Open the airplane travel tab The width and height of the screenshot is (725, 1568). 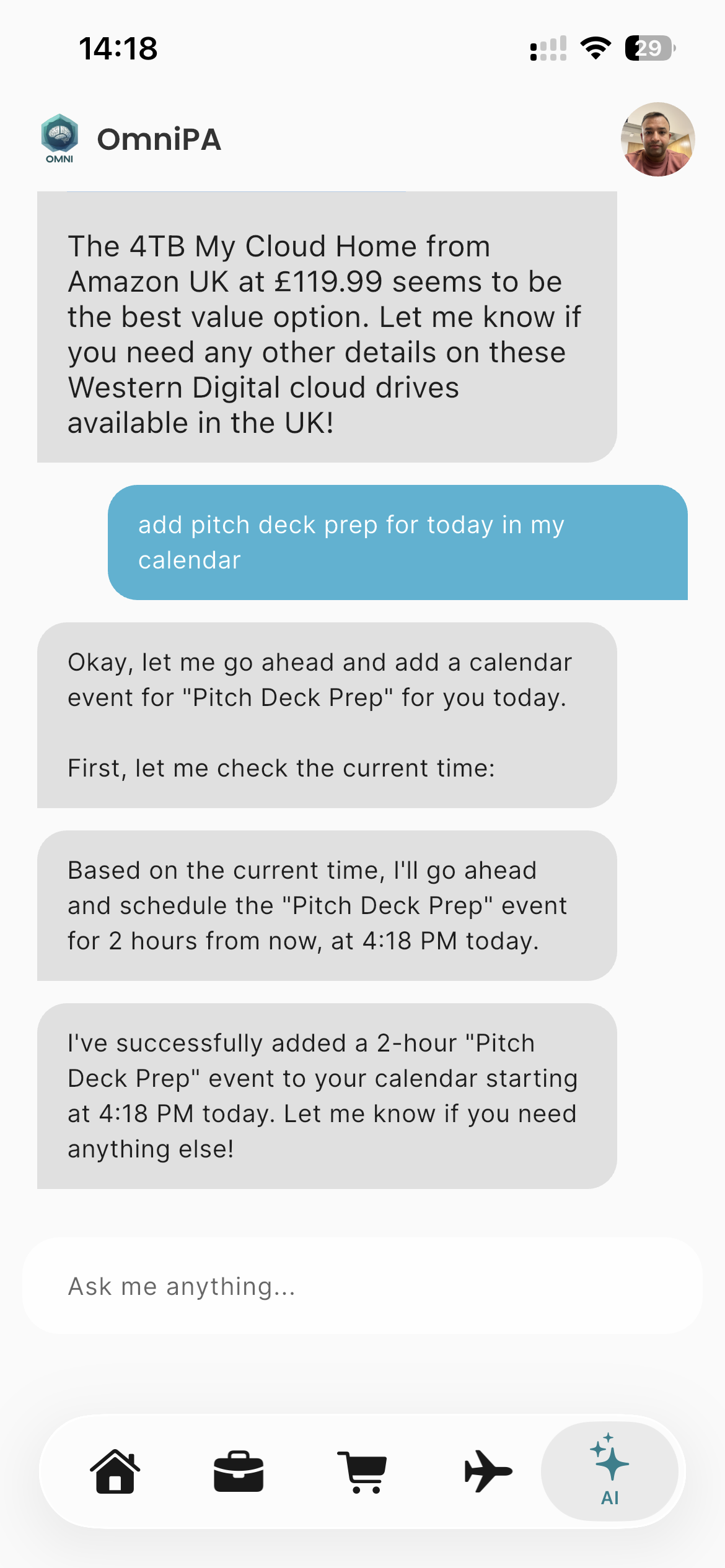point(488,1471)
